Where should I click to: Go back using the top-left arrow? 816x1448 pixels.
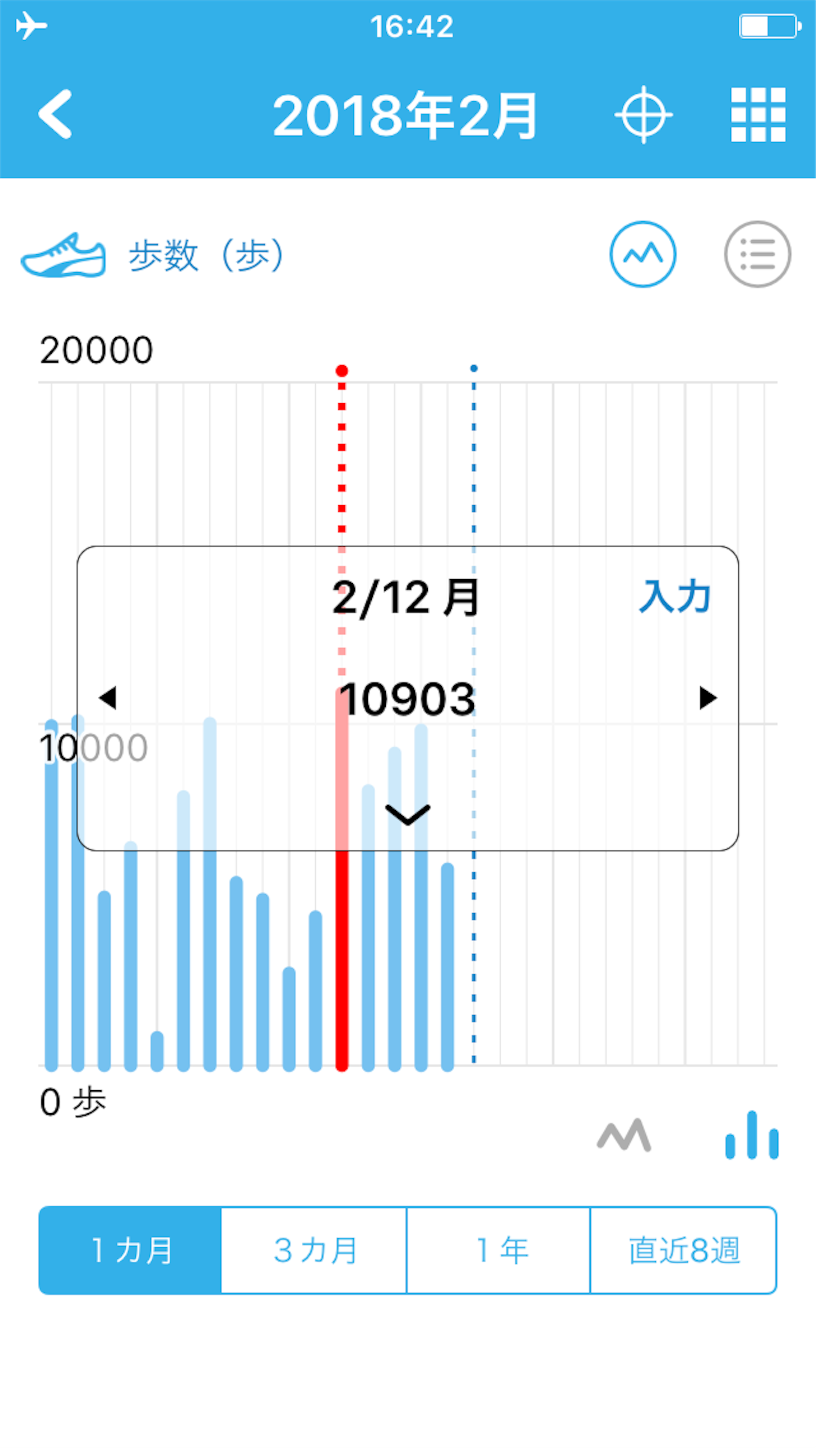(56, 114)
